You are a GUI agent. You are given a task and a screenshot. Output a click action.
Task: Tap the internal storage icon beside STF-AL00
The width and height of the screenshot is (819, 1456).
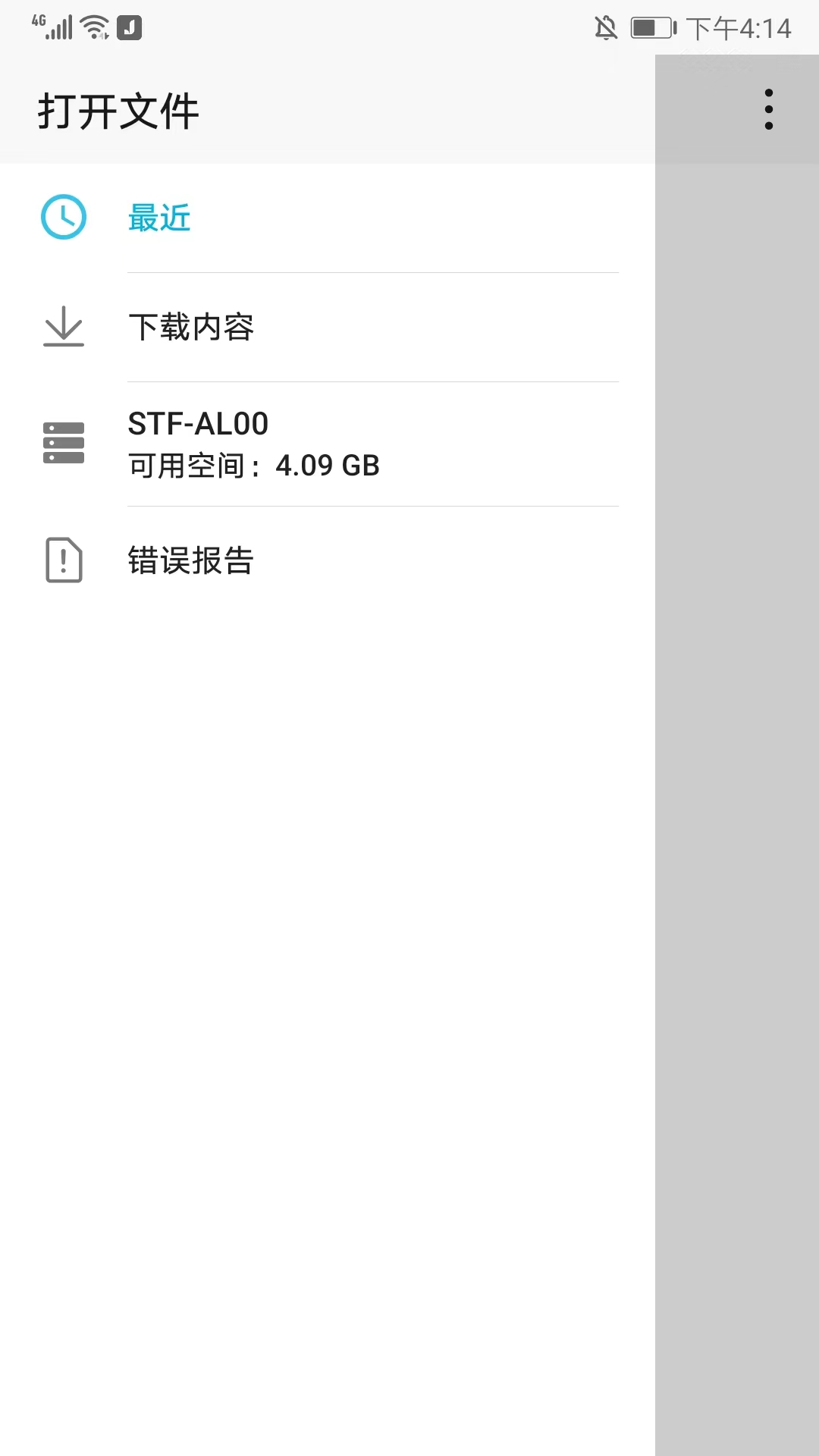tap(64, 443)
